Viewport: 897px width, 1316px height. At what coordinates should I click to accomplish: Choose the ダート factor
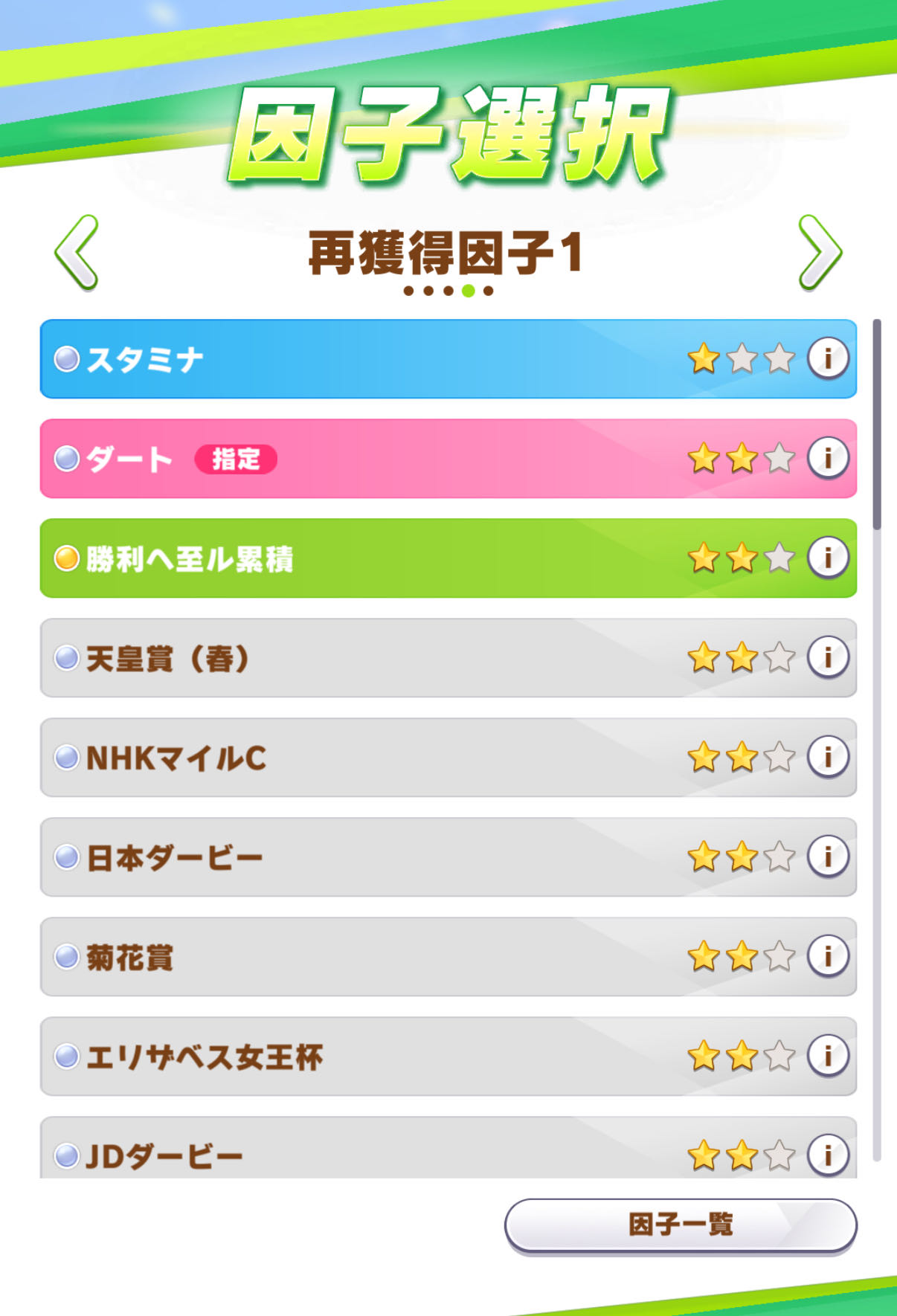click(x=372, y=459)
